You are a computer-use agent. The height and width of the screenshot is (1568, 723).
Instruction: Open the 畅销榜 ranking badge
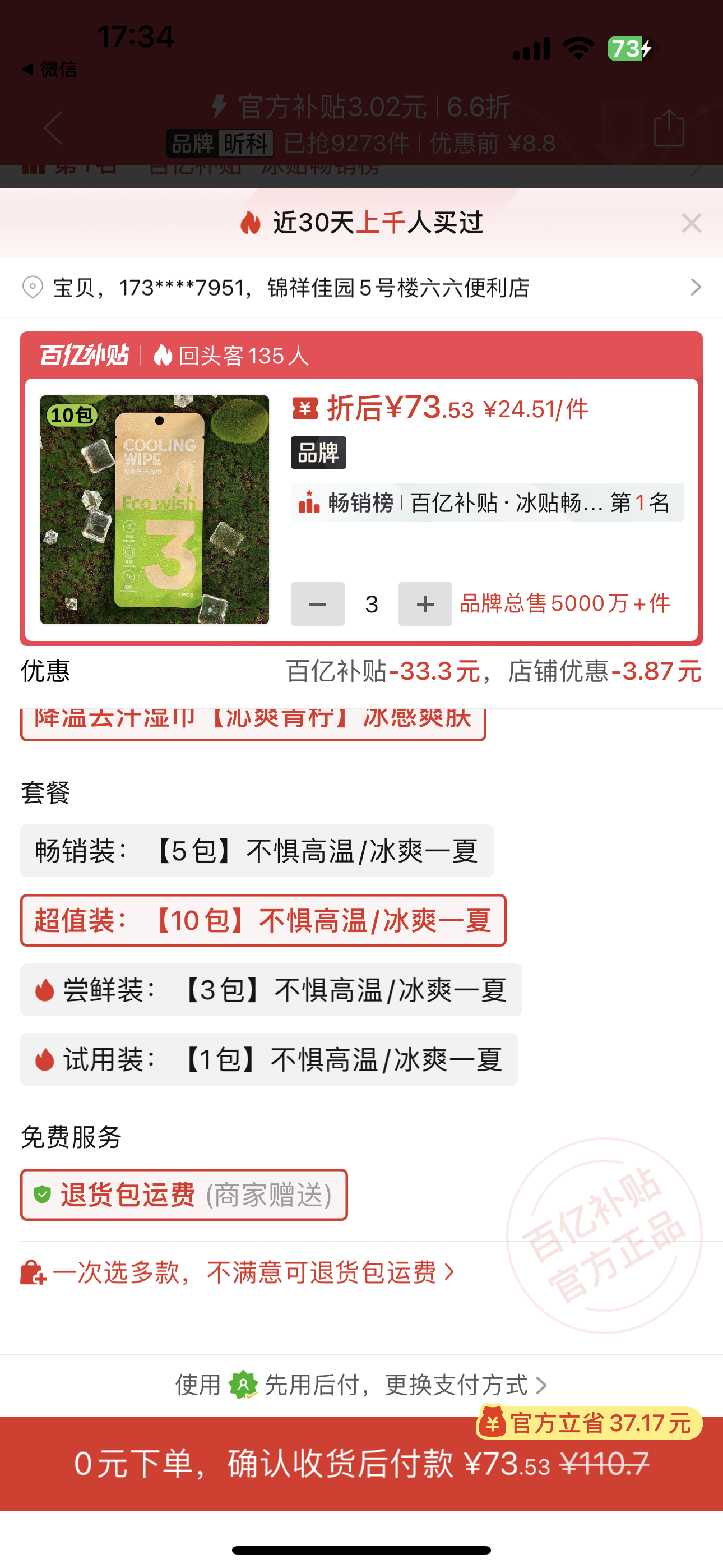click(487, 503)
